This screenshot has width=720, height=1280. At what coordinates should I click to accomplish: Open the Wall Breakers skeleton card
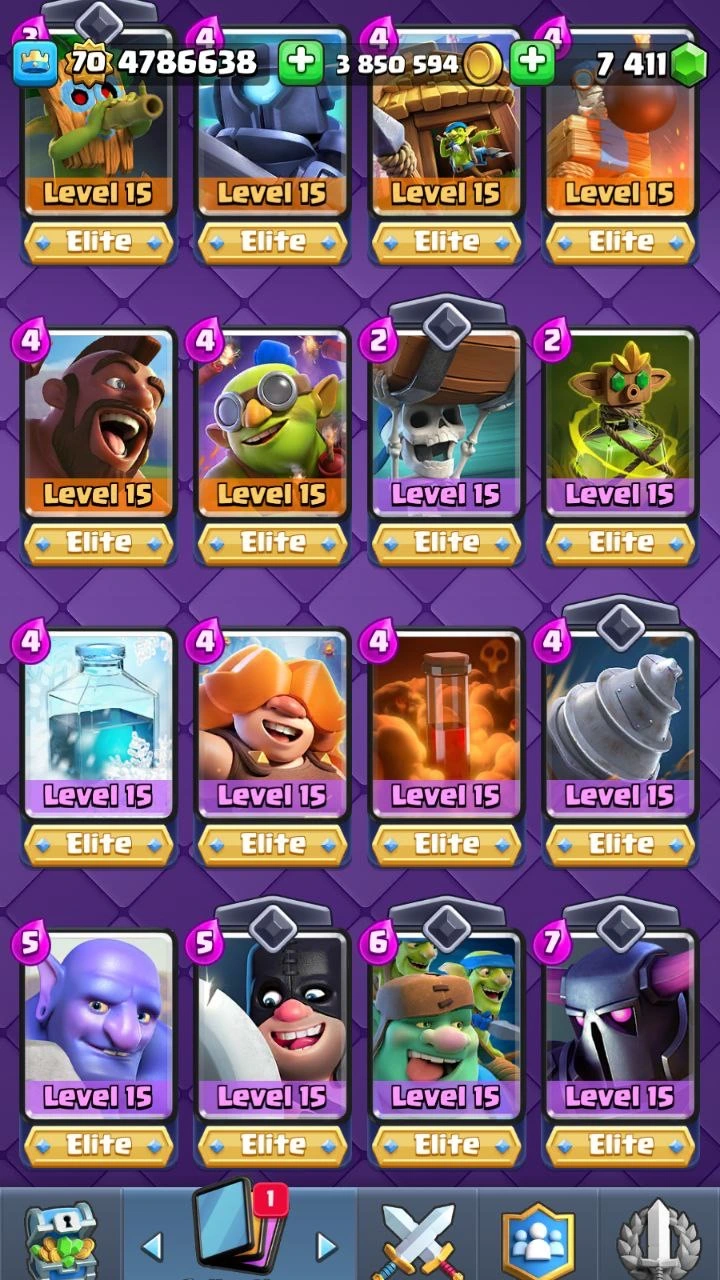click(x=446, y=420)
